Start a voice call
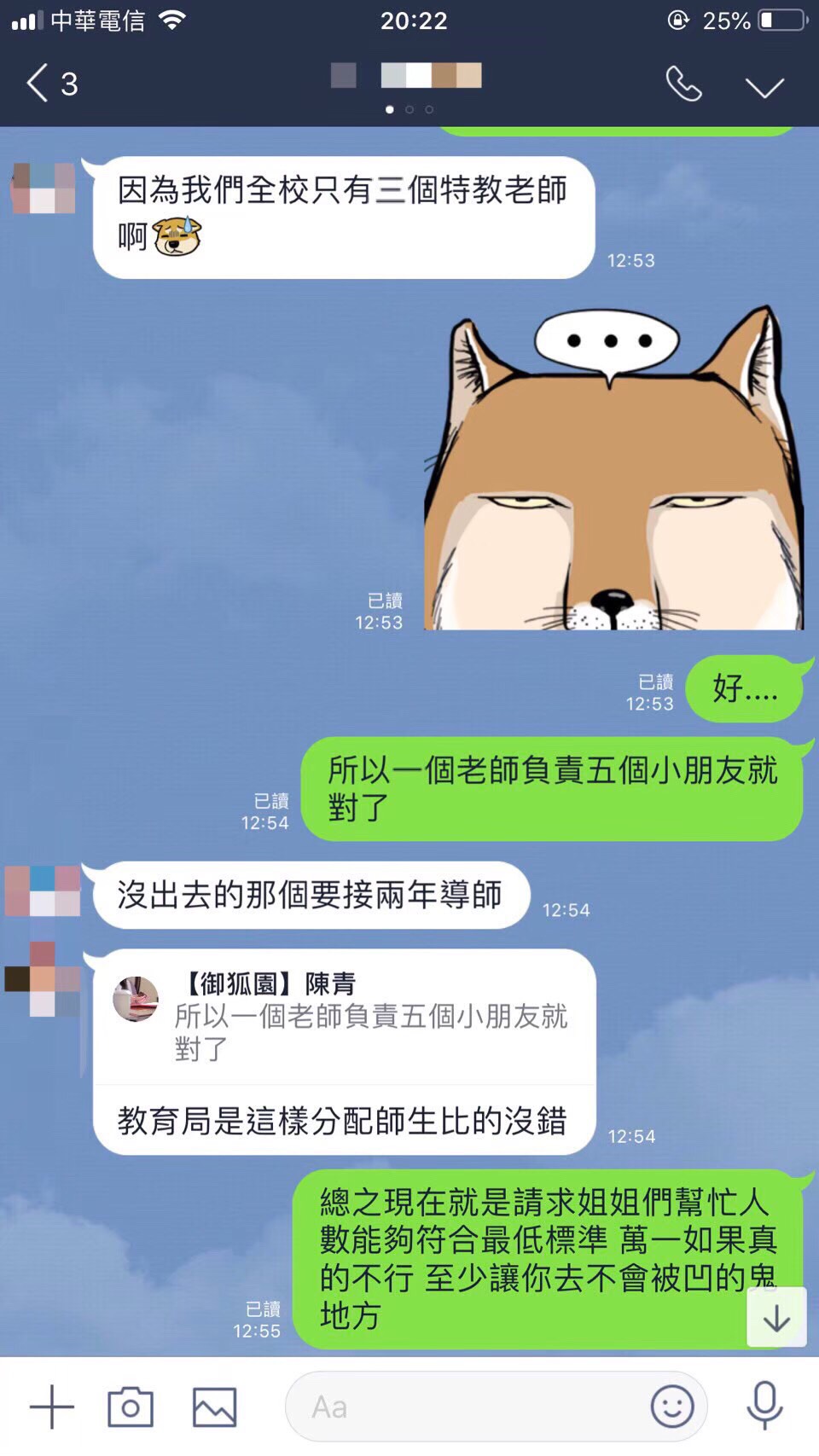This screenshot has width=819, height=1456. 683,84
